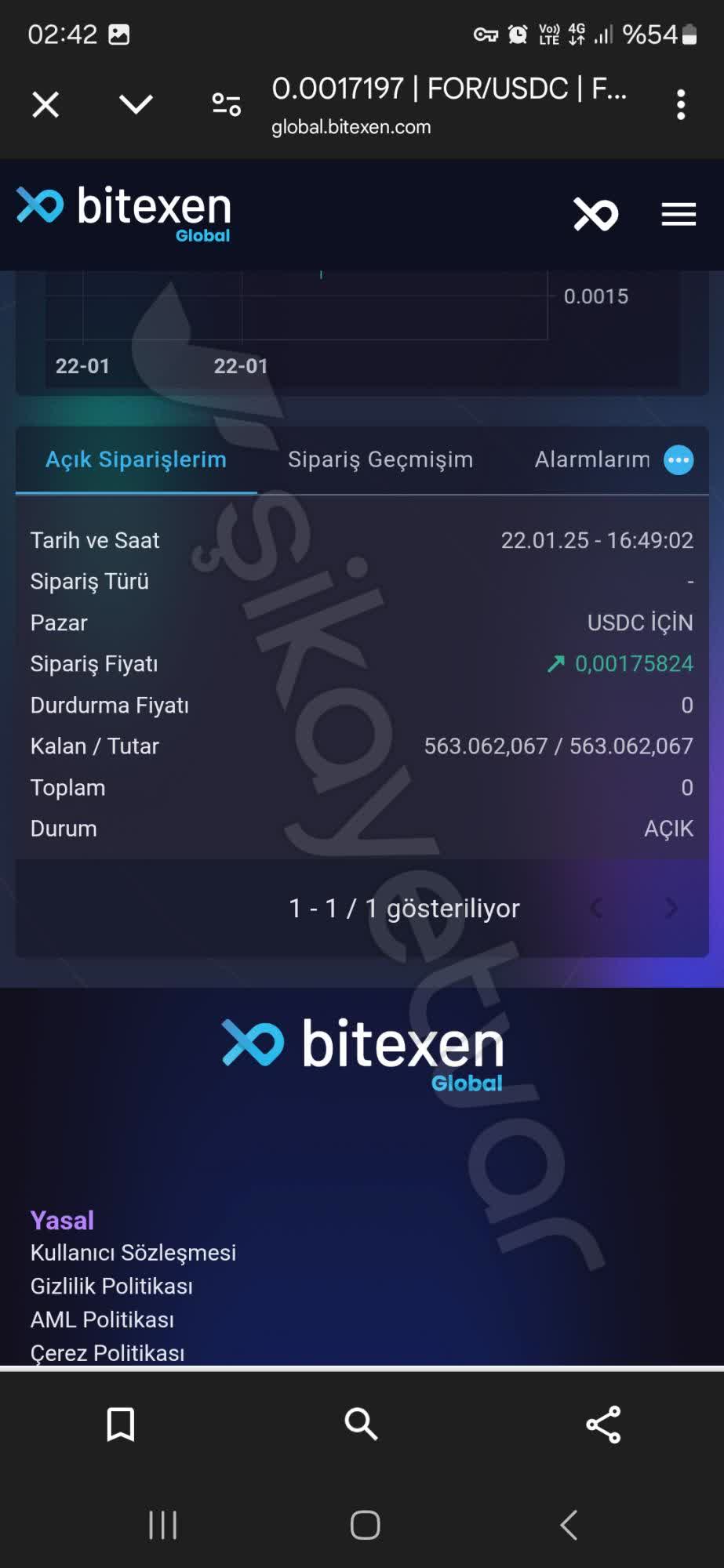Tap the Bitexen fish icon near the menu
Viewport: 724px width, 1568px height.
pyautogui.click(x=595, y=214)
